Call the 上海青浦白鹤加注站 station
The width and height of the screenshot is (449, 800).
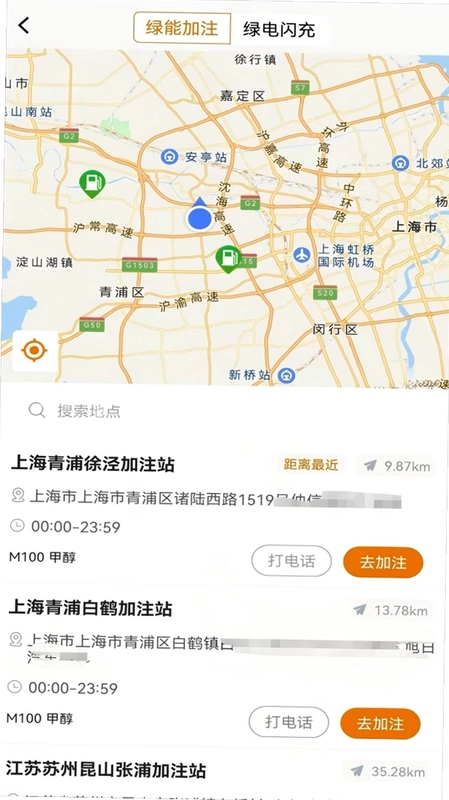(x=289, y=722)
